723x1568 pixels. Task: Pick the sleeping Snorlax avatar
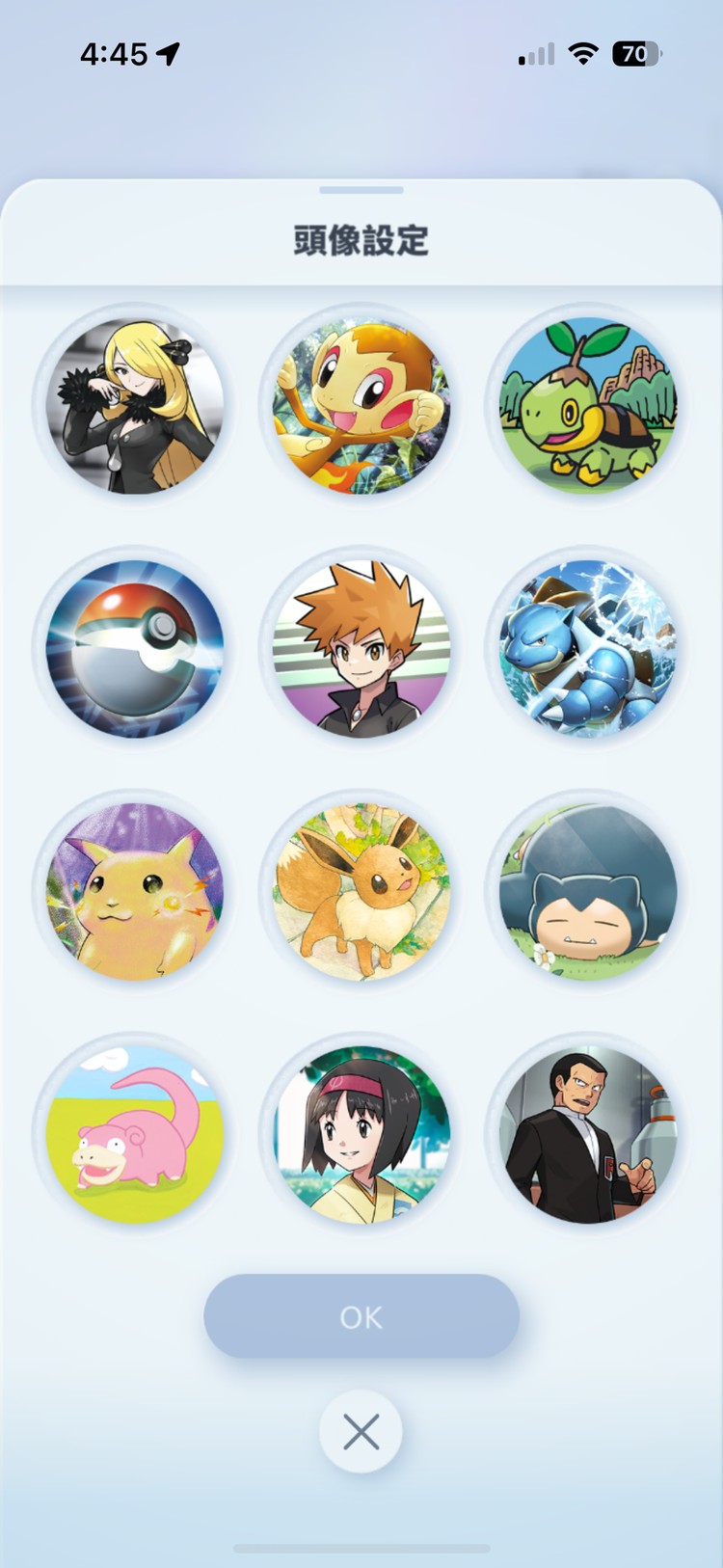(588, 892)
